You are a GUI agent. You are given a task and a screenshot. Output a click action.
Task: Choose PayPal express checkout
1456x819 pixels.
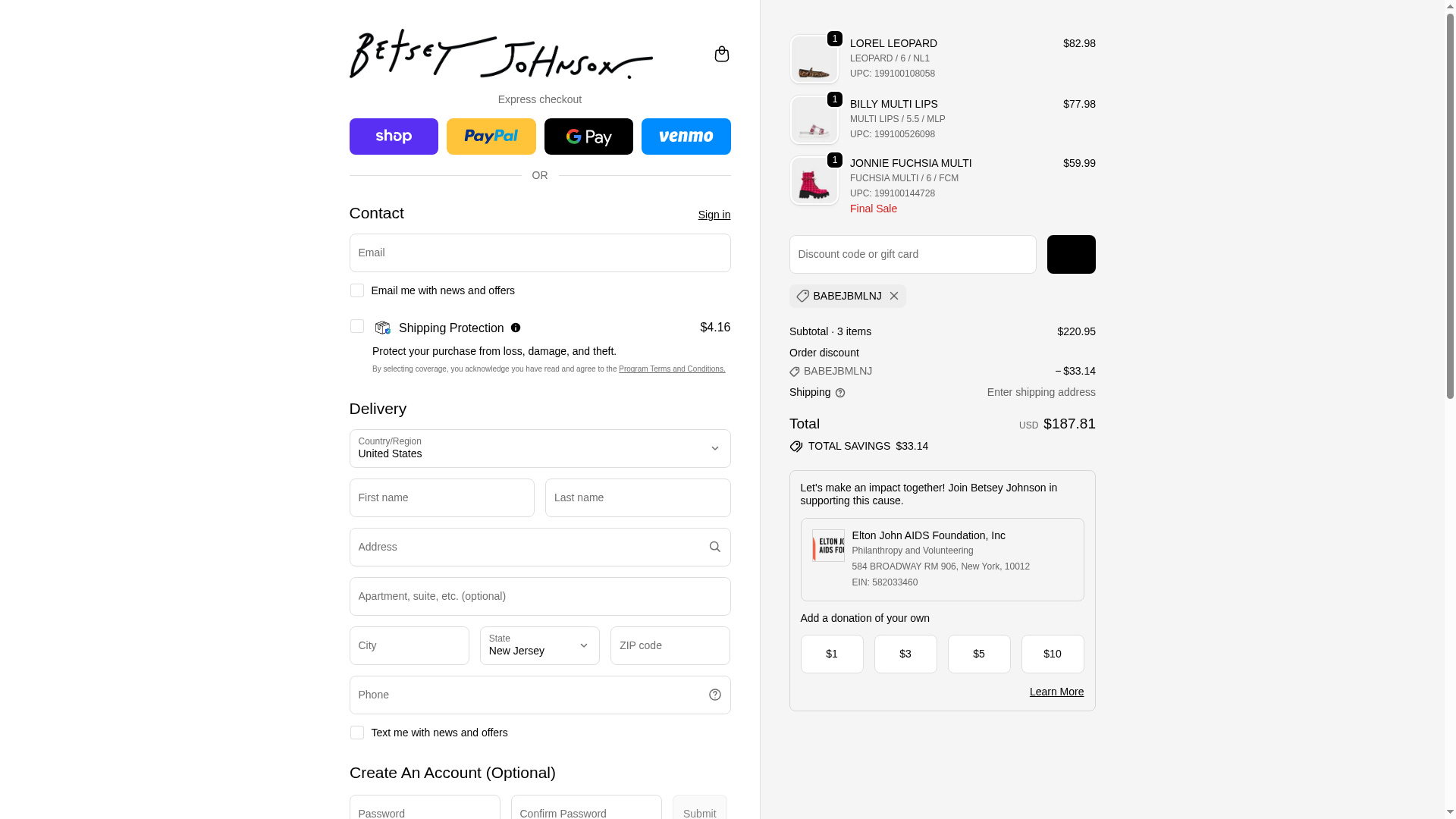click(x=491, y=136)
